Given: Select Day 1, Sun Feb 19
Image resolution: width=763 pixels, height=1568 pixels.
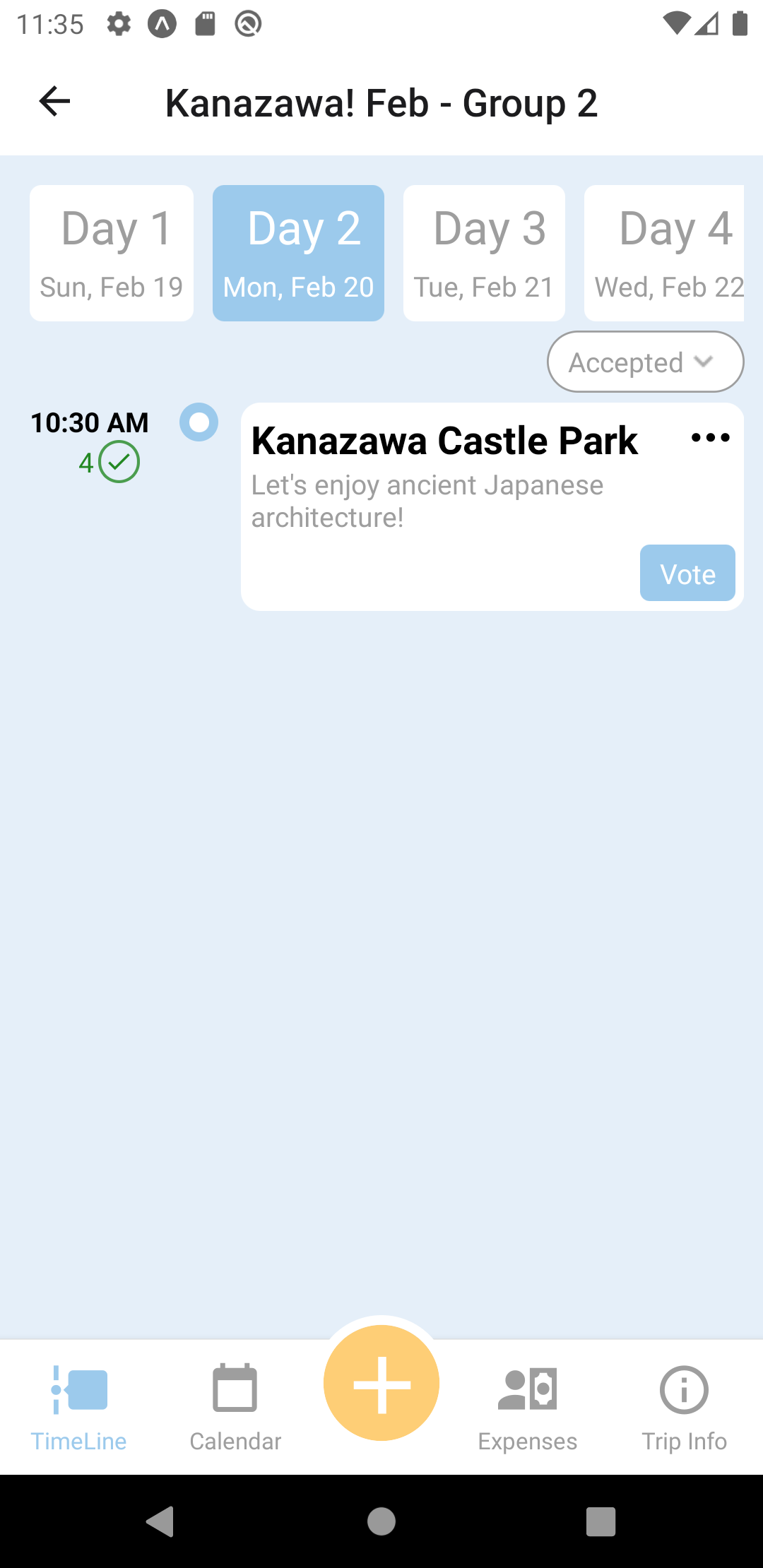Looking at the screenshot, I should [112, 253].
